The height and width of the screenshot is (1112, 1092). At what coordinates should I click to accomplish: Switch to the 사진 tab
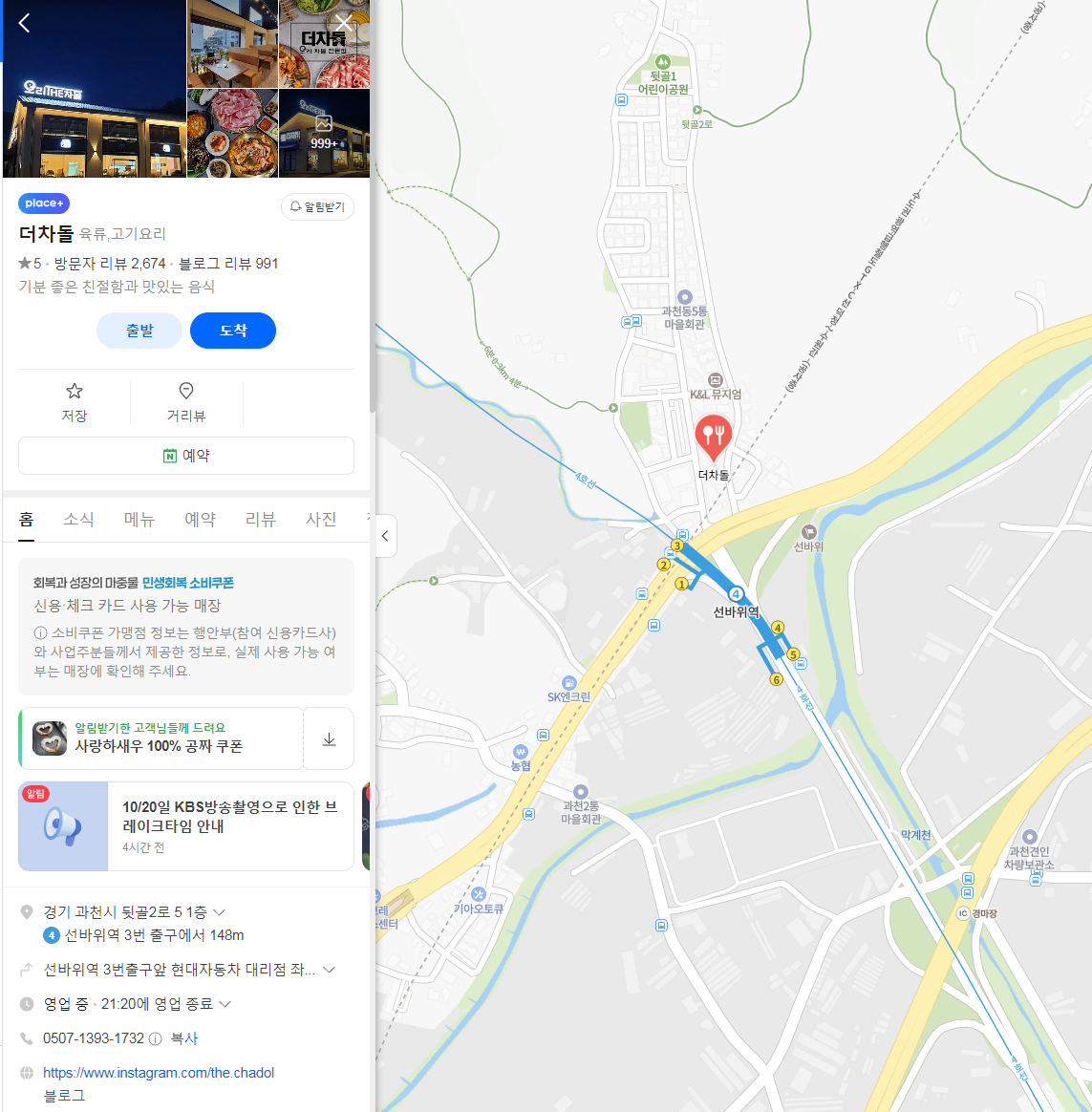[x=321, y=520]
